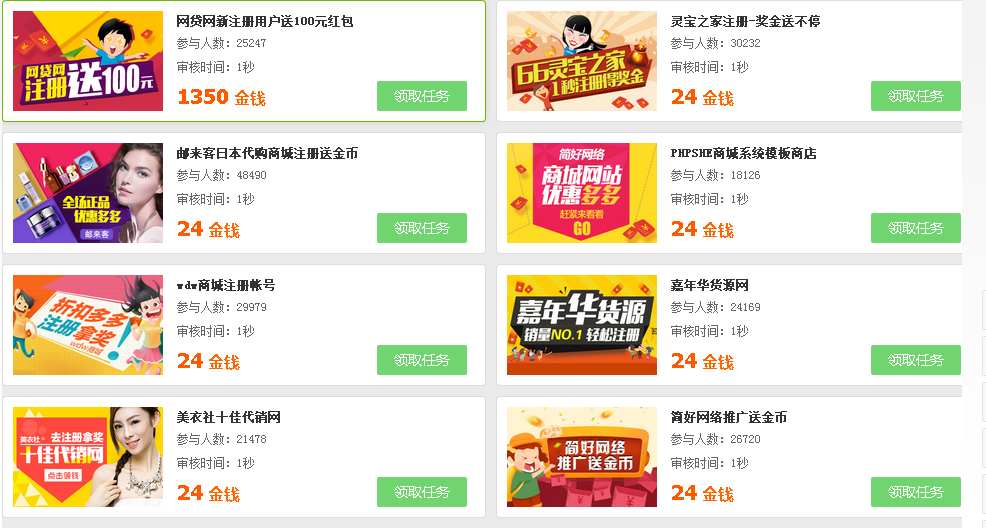986x528 pixels.
Task: Tap 领取任务 for wdw商城注册帐号
Action: (421, 360)
